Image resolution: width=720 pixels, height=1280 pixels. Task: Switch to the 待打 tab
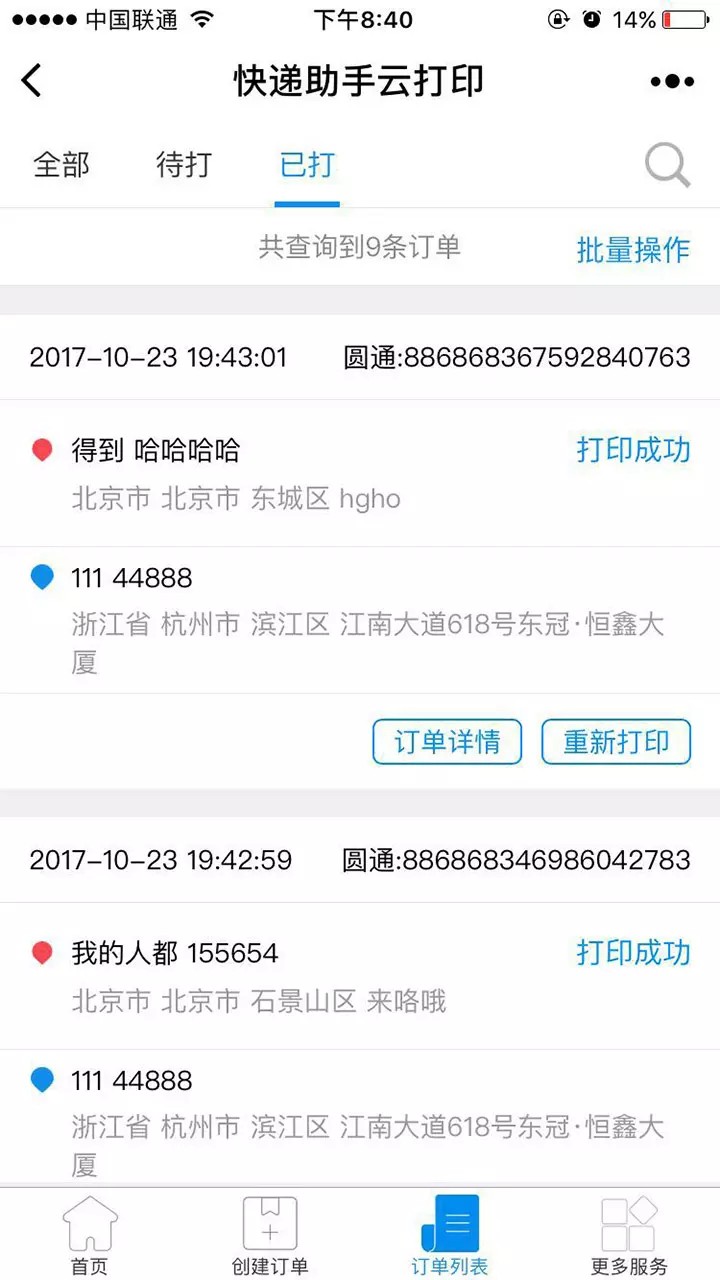(x=185, y=164)
